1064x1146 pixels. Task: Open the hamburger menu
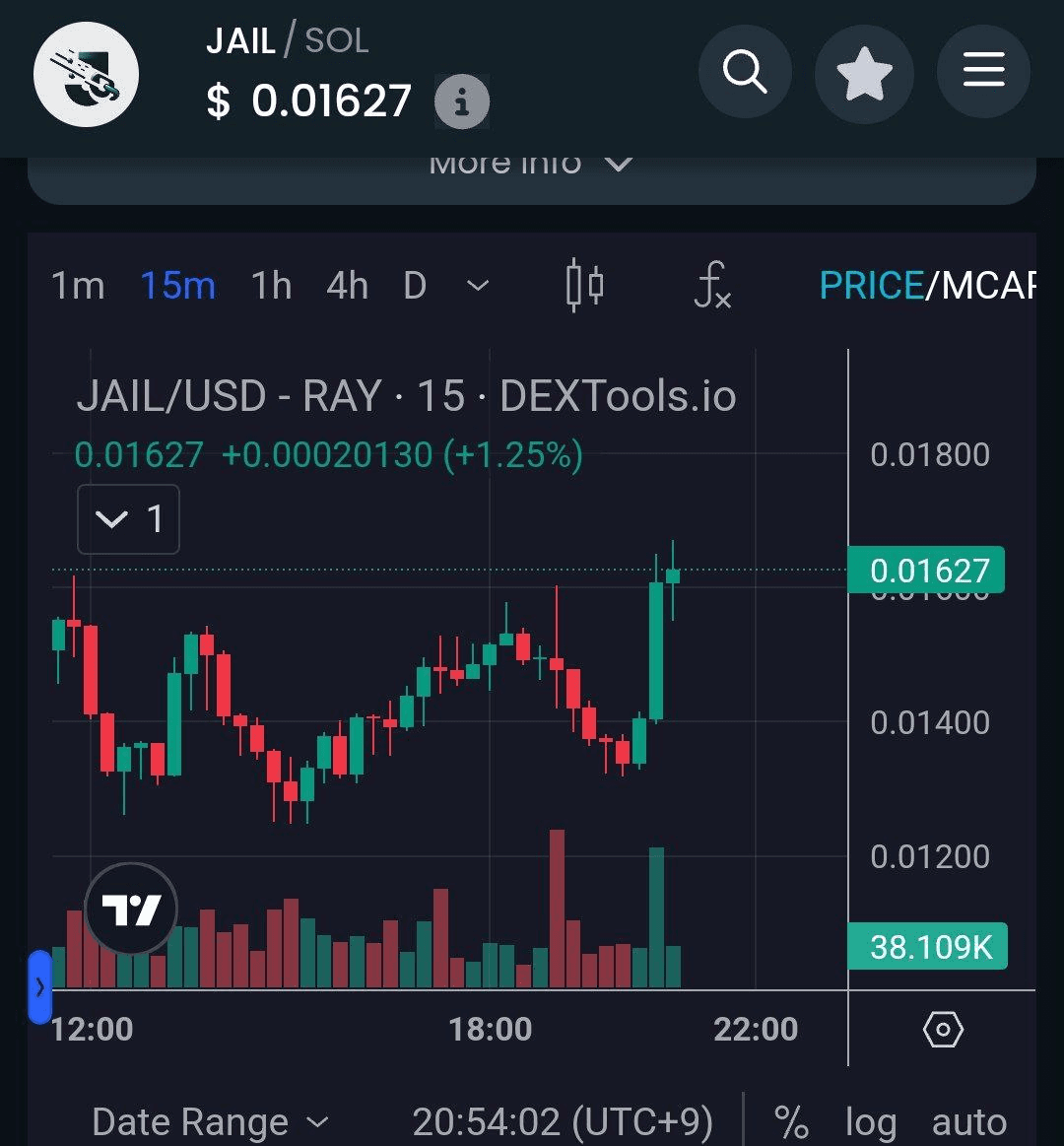click(x=983, y=73)
